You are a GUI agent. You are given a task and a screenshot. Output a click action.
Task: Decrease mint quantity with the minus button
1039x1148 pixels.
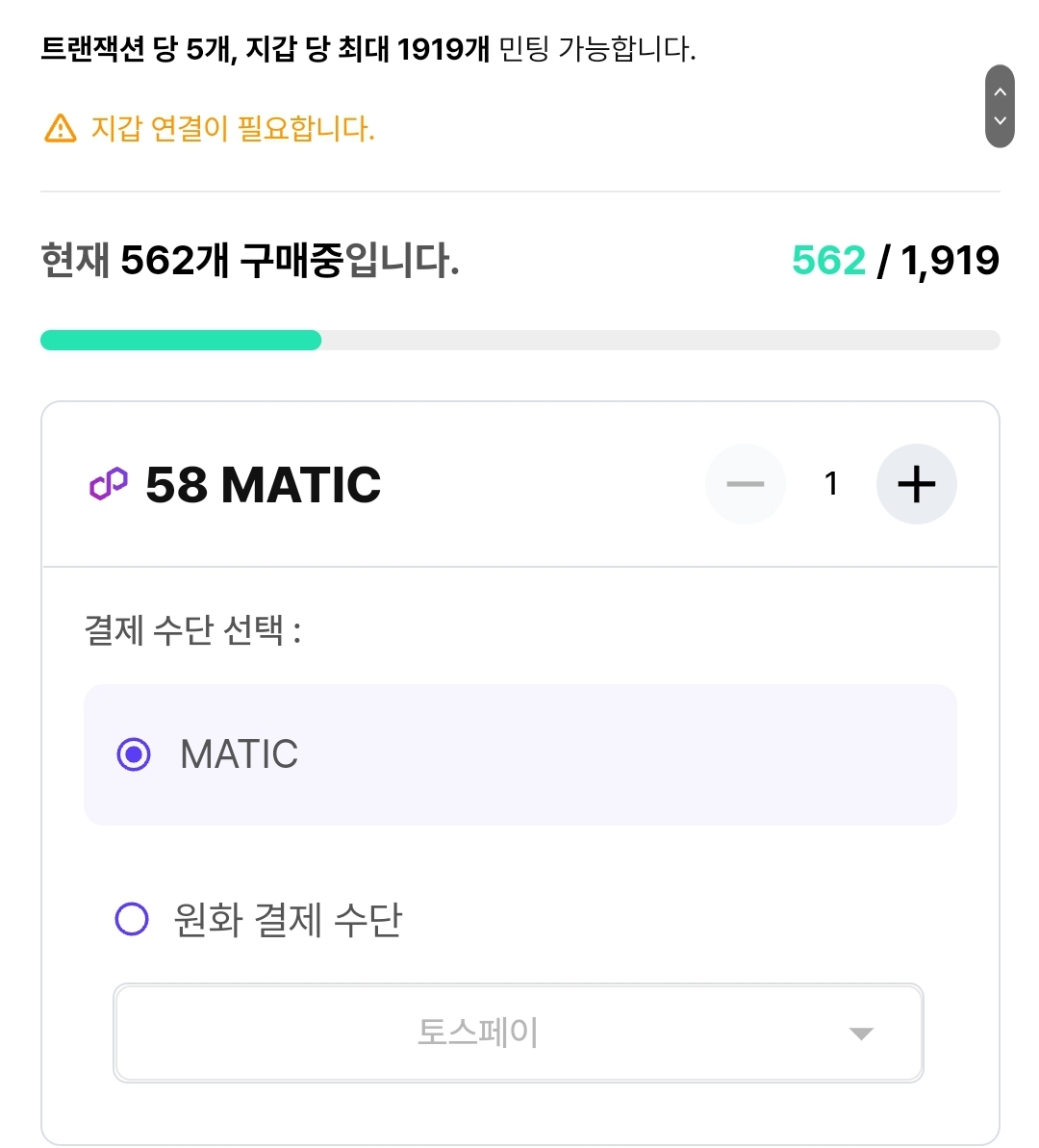click(746, 484)
